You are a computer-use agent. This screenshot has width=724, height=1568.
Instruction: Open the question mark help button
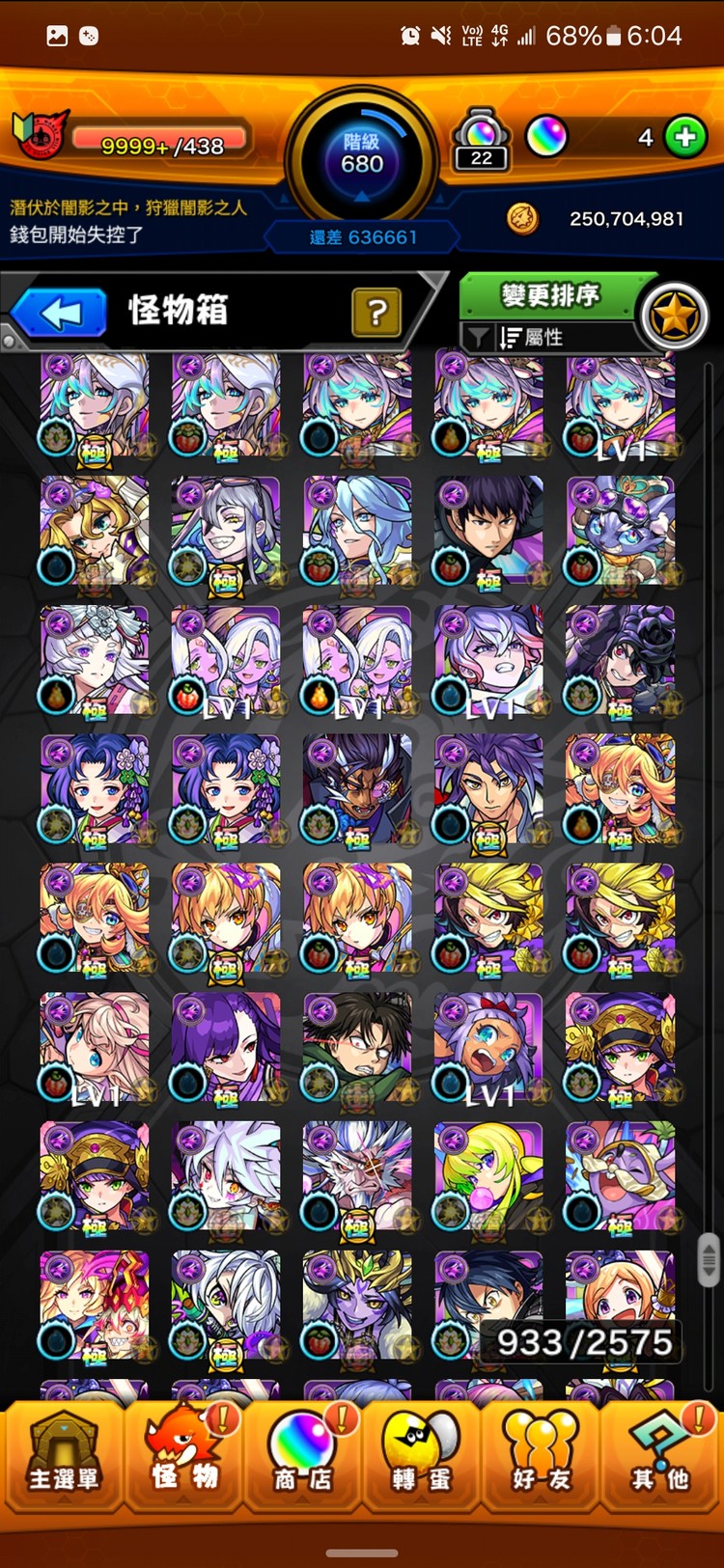376,313
